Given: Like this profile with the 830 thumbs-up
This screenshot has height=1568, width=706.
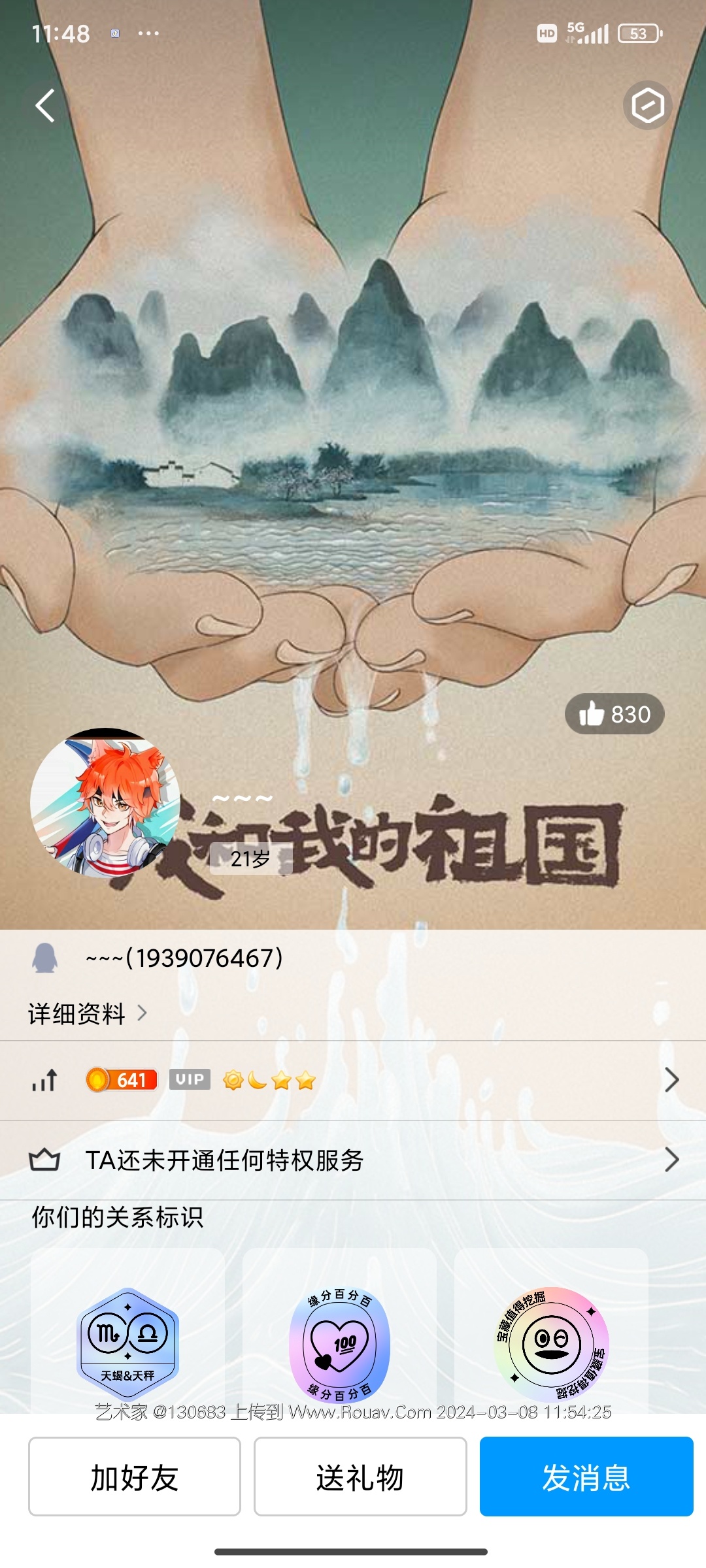Looking at the screenshot, I should point(614,714).
